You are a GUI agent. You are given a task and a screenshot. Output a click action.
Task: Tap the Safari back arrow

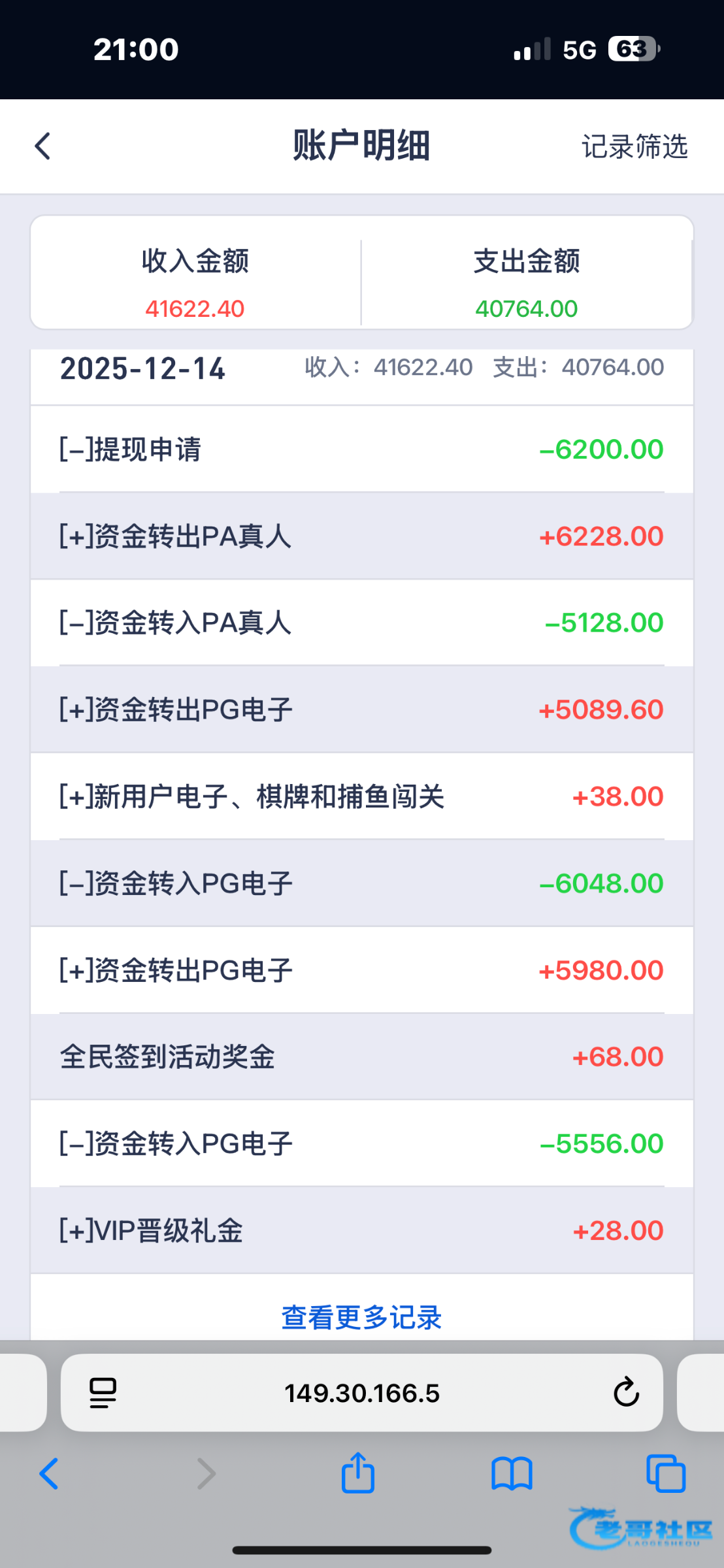click(50, 1474)
